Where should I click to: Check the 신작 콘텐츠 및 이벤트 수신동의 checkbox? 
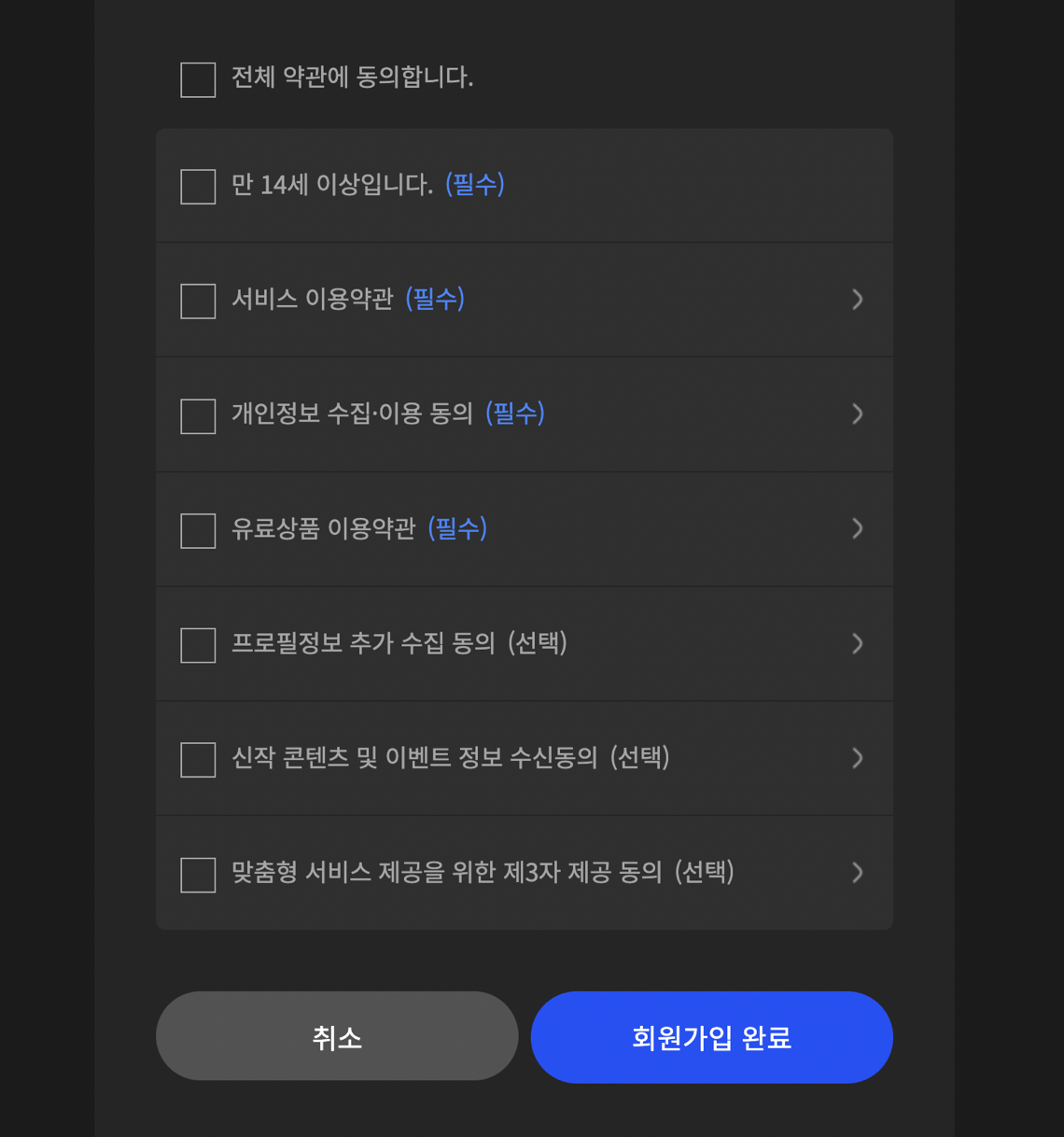coord(198,759)
